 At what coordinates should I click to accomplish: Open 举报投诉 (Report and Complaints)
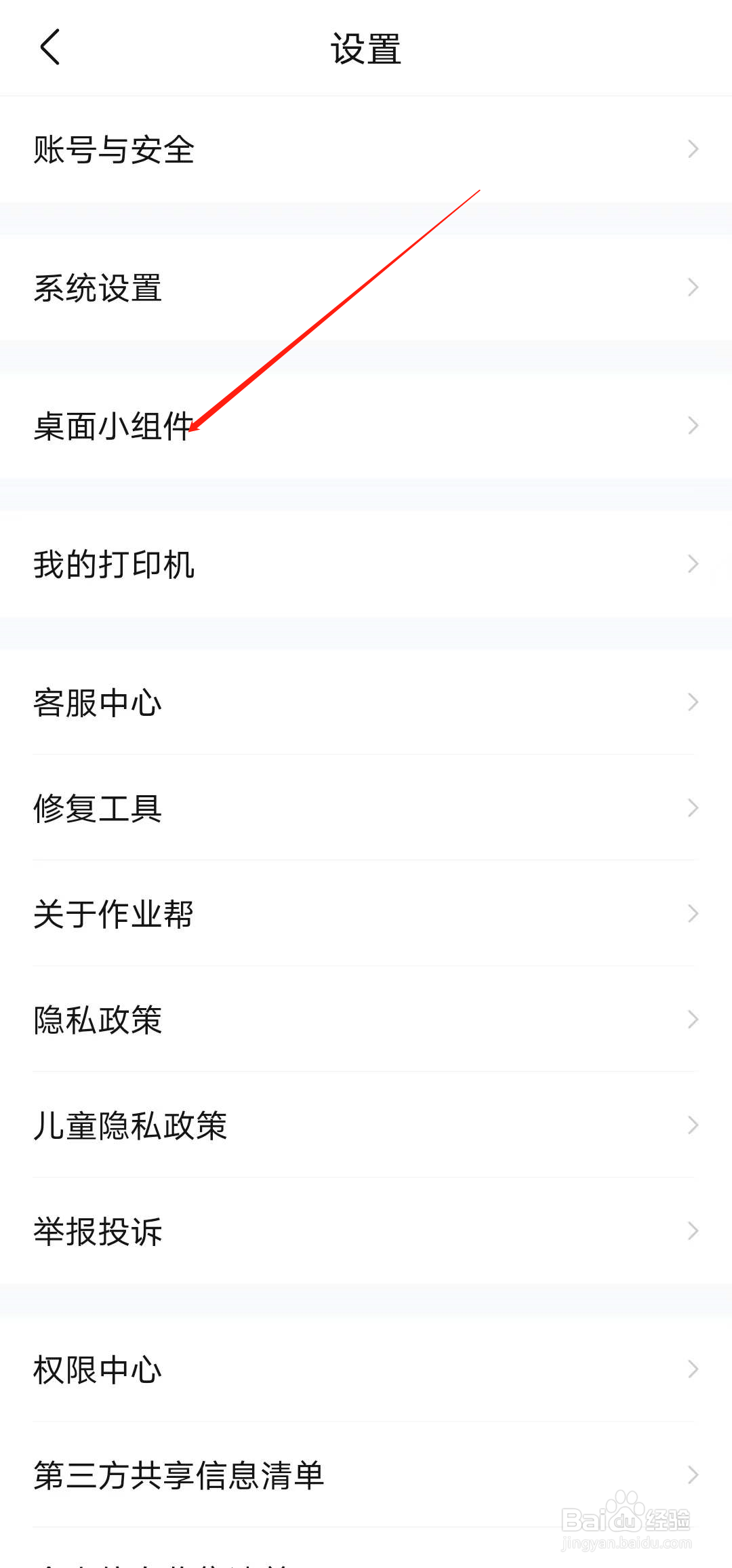[x=97, y=1230]
